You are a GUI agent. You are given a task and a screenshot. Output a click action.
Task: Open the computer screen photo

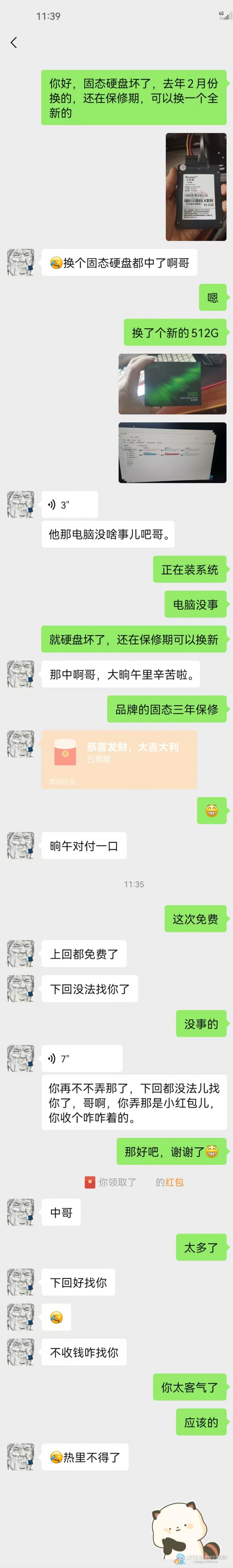coord(172,452)
